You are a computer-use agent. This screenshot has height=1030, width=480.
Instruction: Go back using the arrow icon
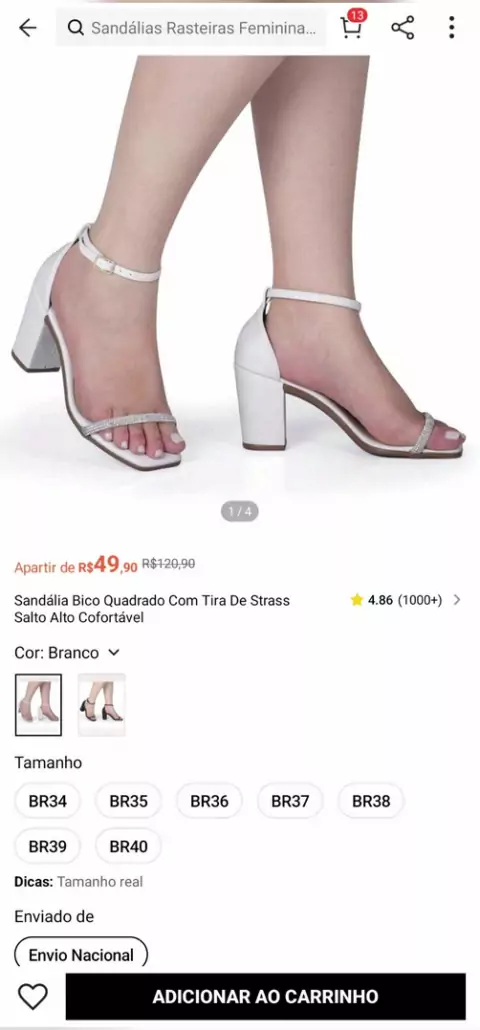[x=28, y=28]
